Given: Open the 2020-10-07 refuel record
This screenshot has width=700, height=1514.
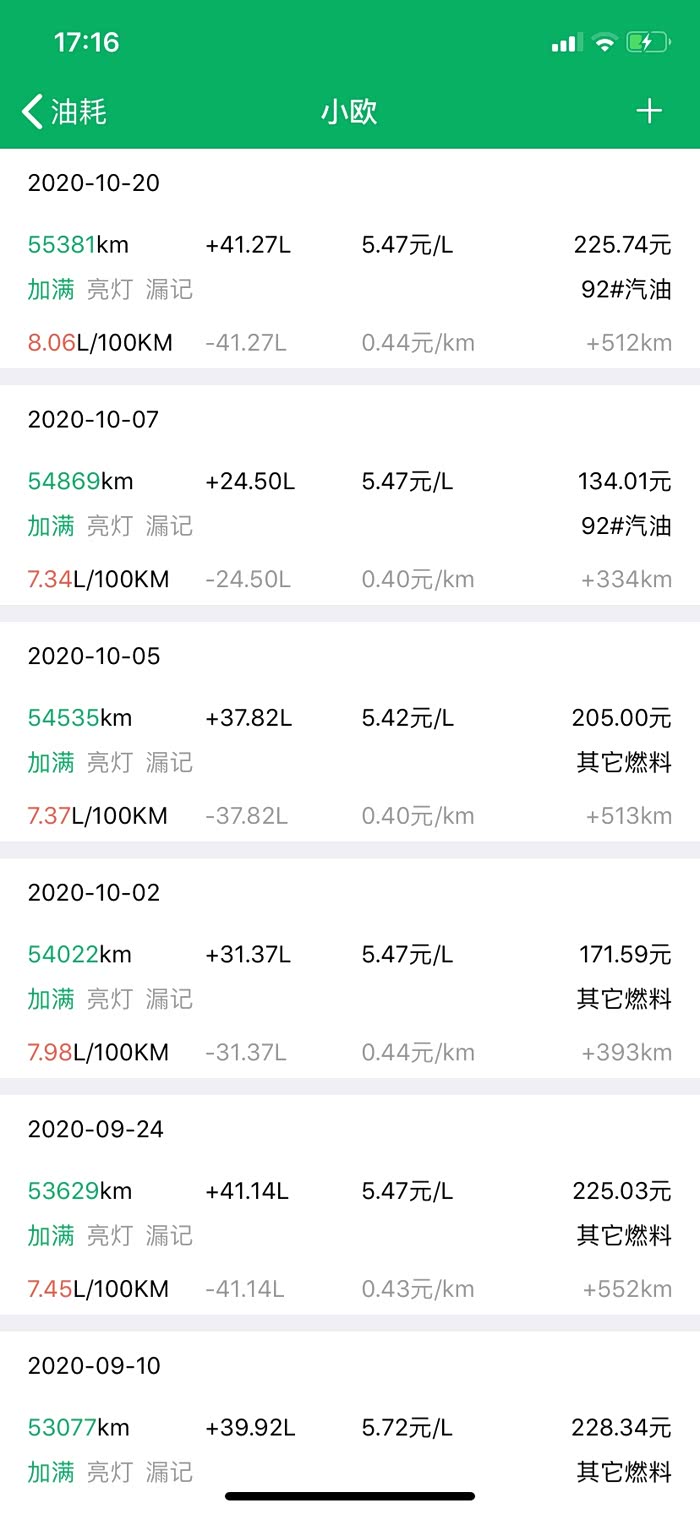Looking at the screenshot, I should [350, 500].
